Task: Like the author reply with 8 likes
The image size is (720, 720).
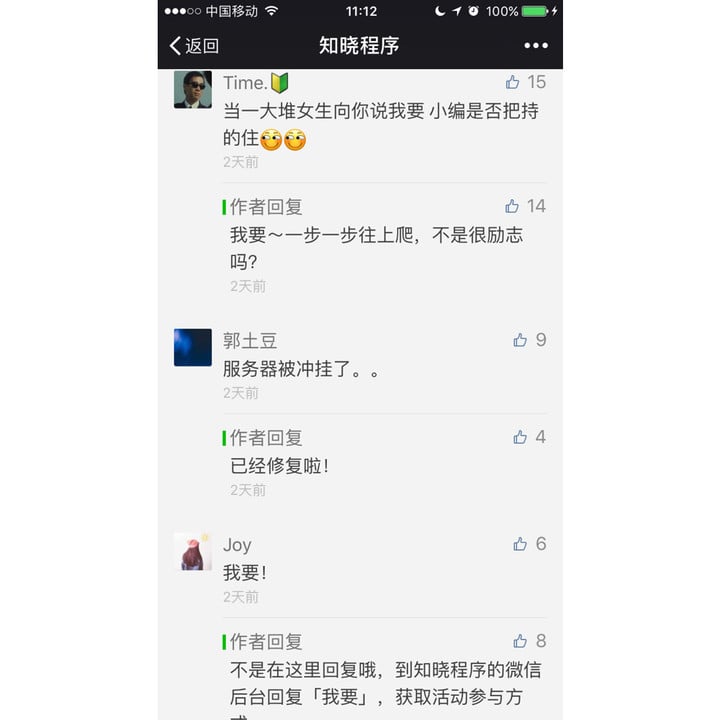Action: 520,641
